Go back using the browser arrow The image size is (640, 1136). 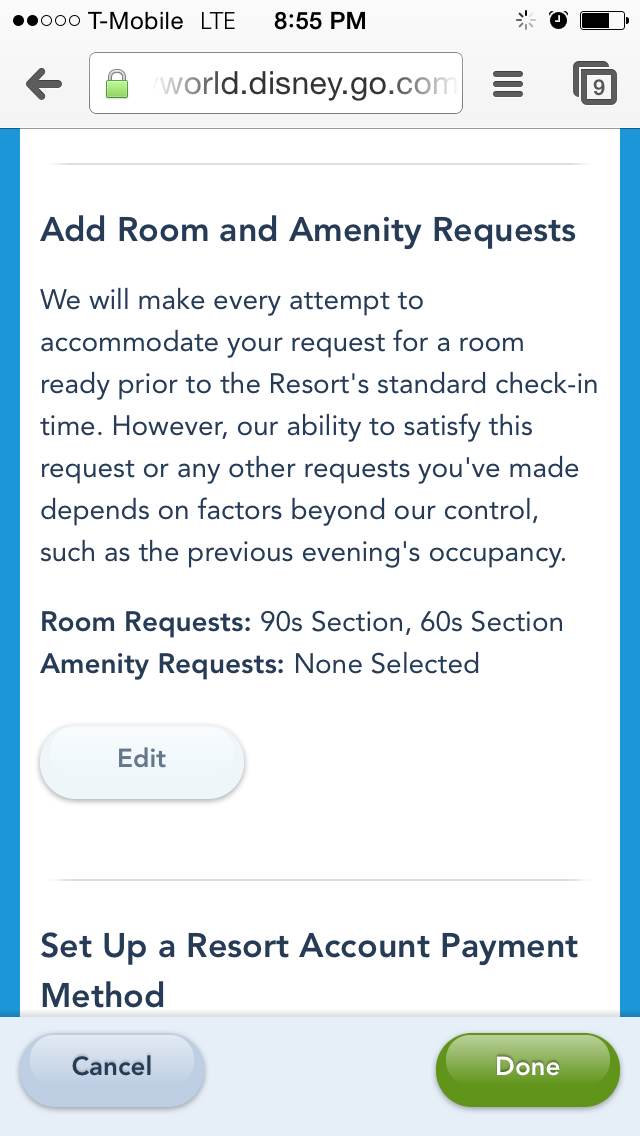(43, 85)
